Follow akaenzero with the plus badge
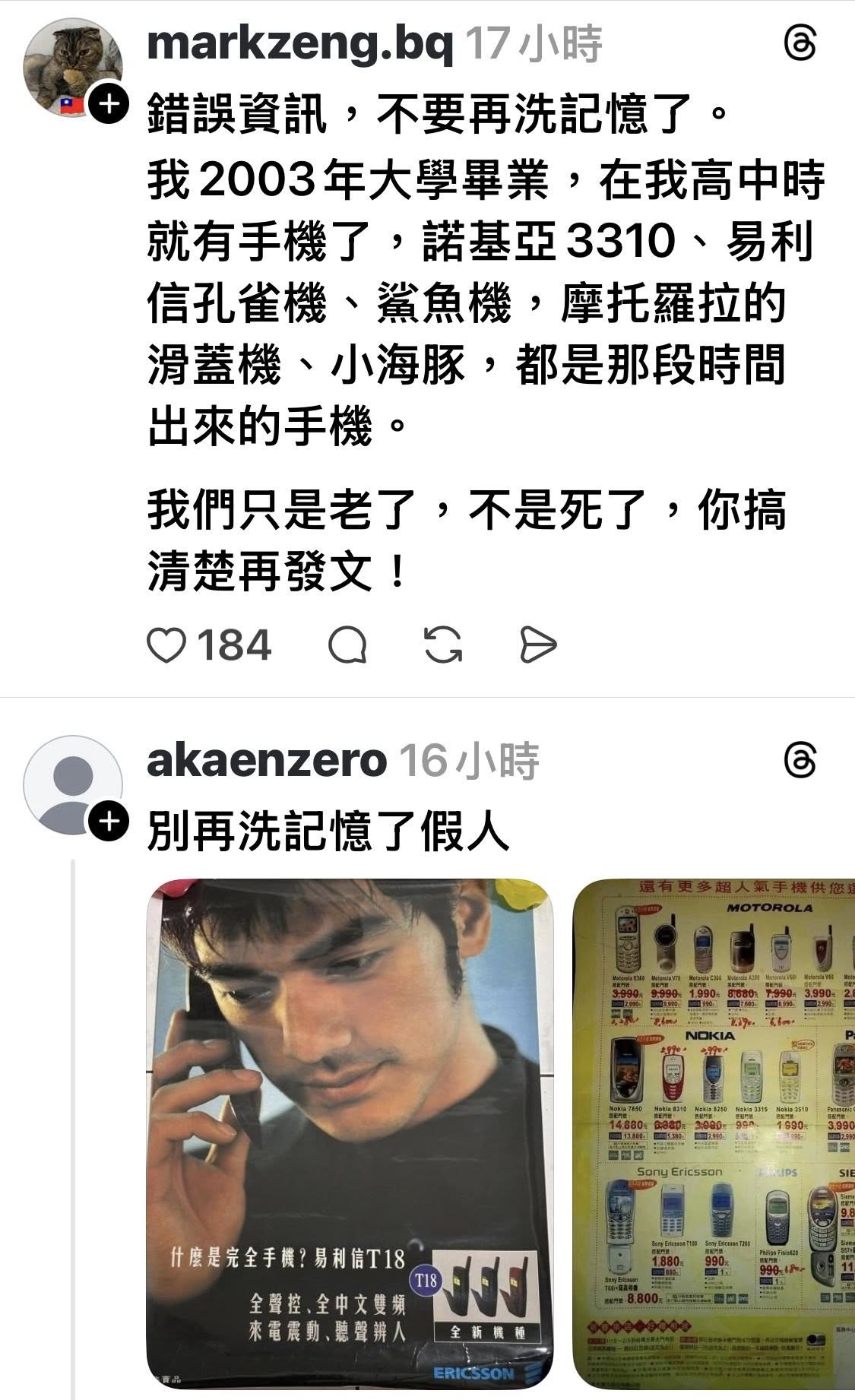The width and height of the screenshot is (855, 1400). 109,820
